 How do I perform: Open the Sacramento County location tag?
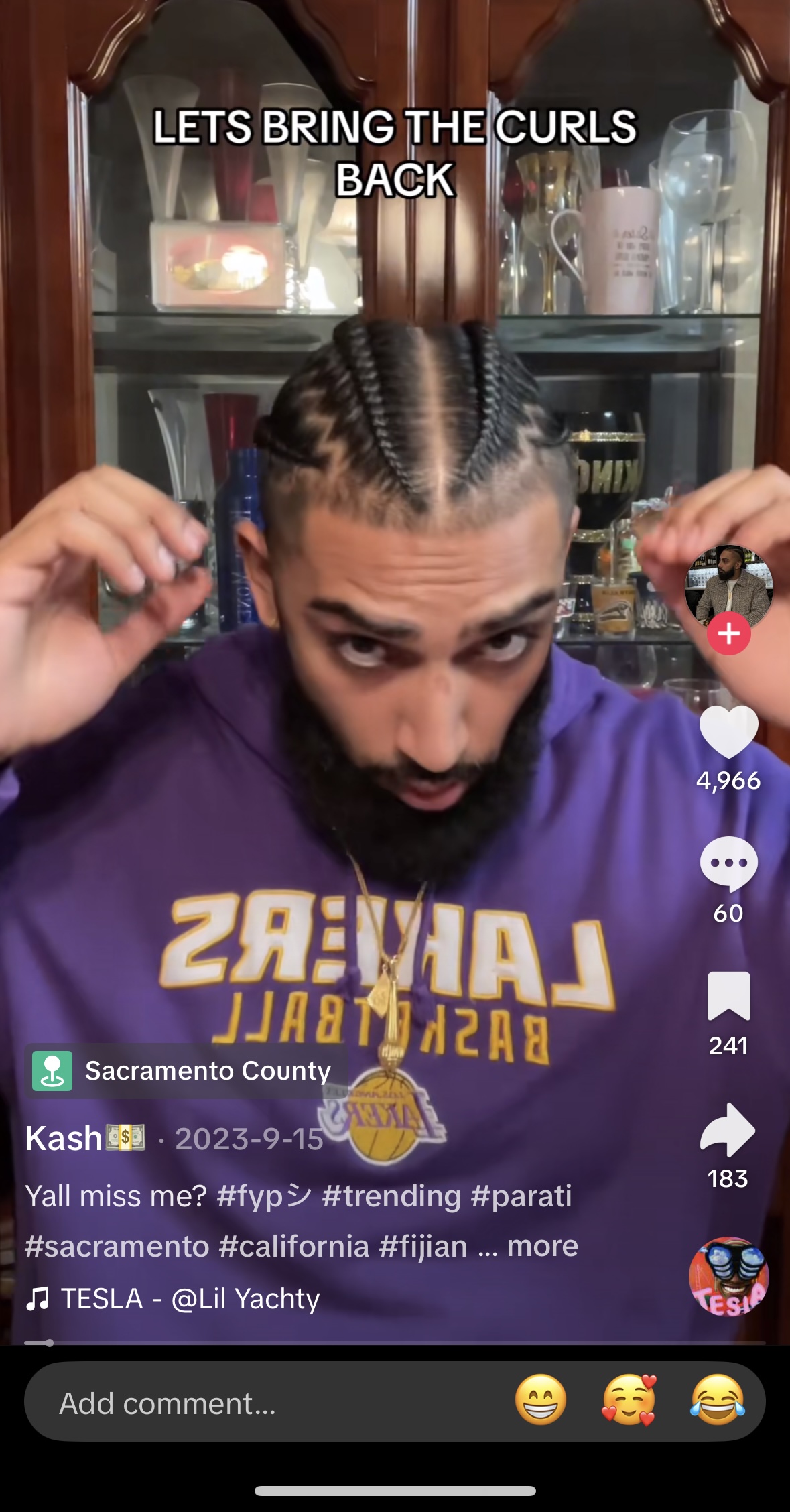coord(184,1070)
